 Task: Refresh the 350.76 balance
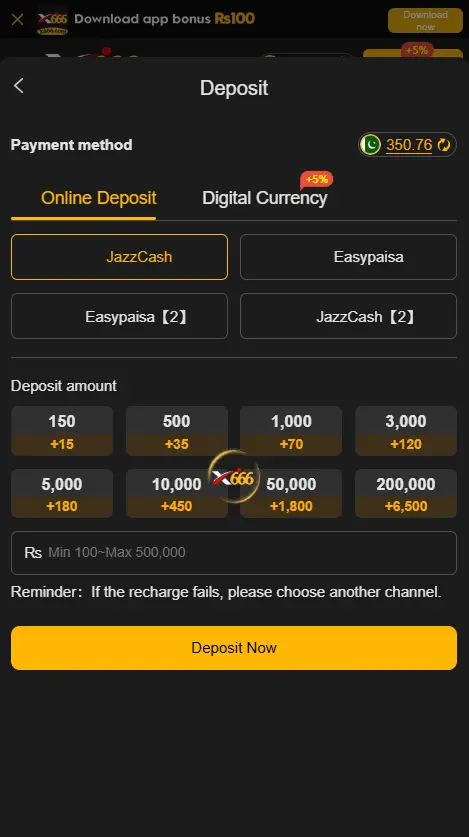tap(444, 145)
